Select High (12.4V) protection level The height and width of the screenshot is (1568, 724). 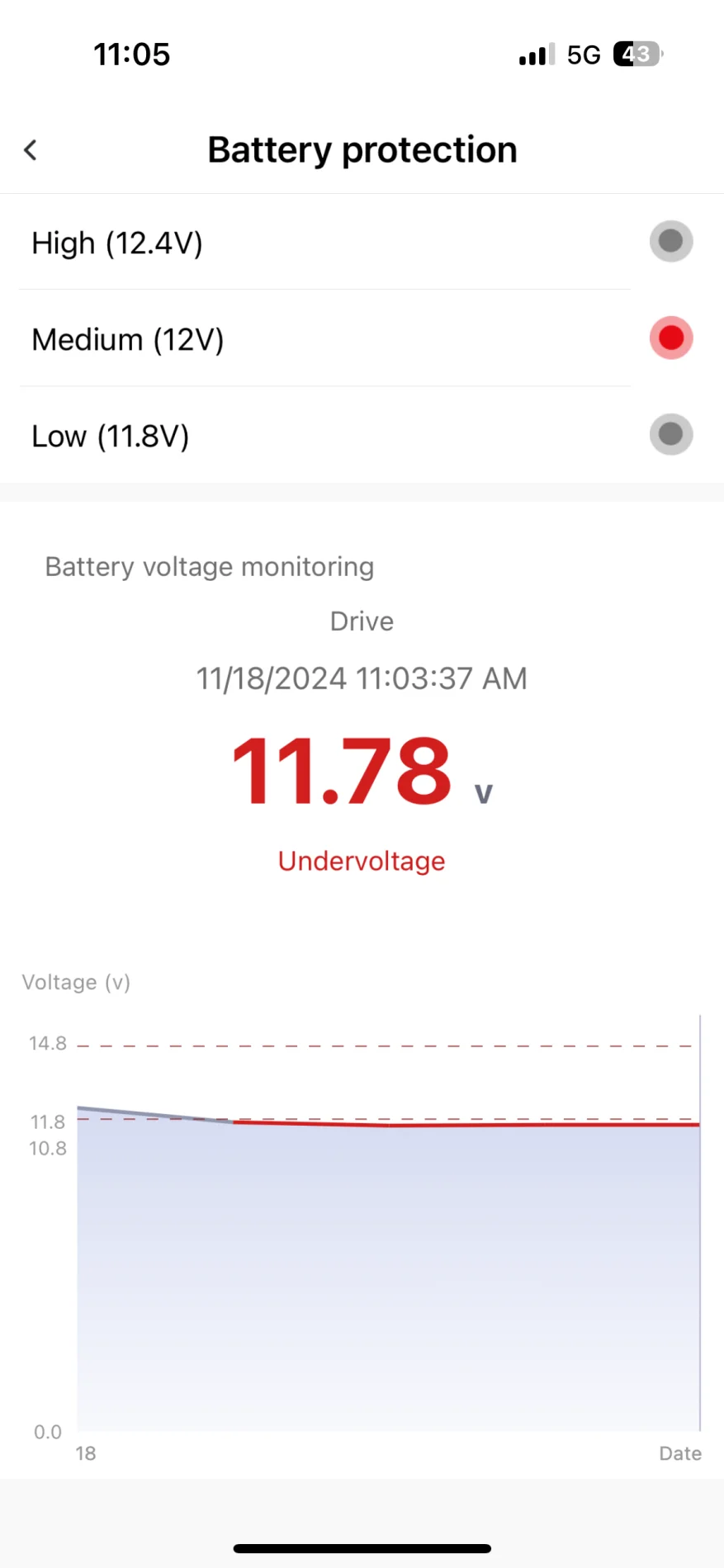(362, 242)
